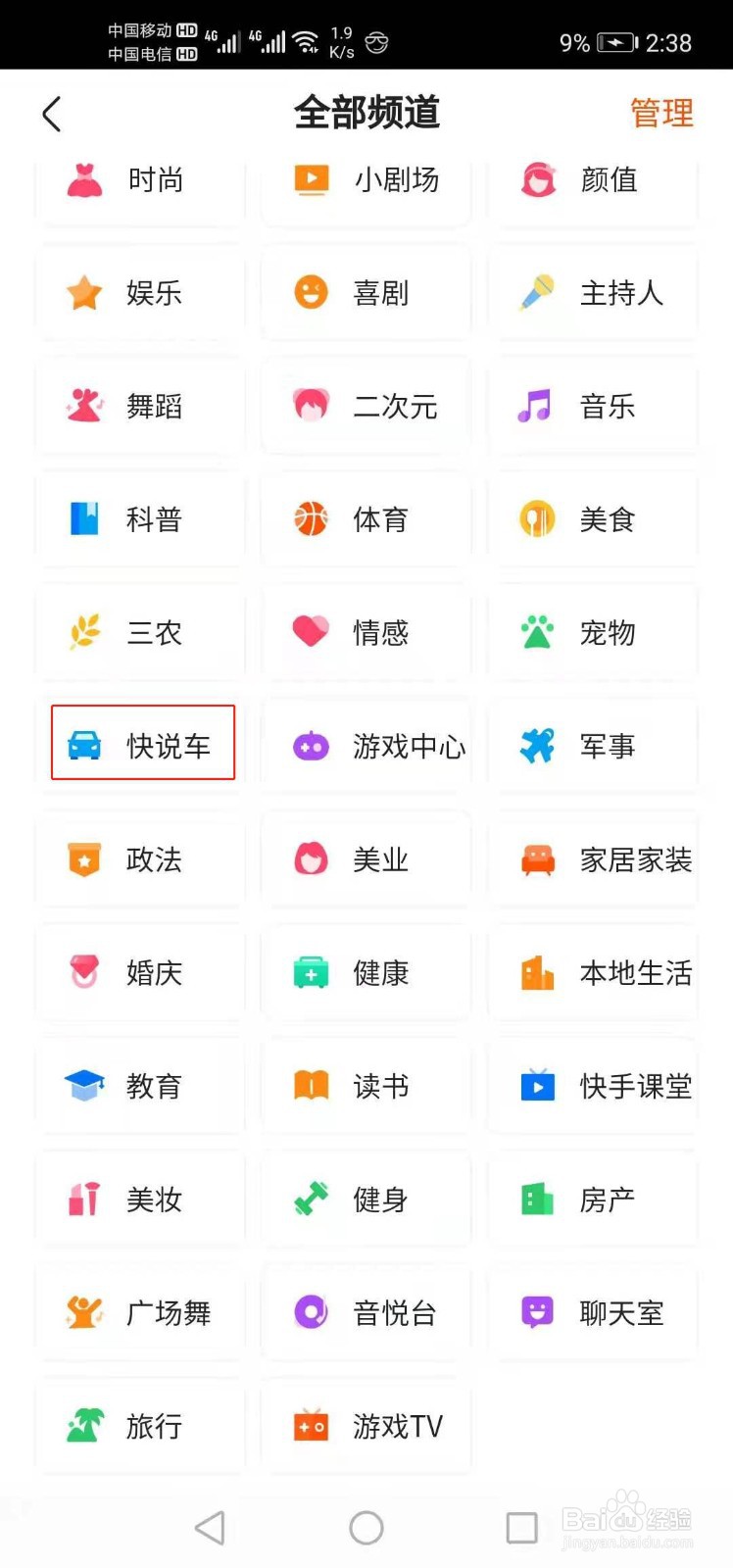This screenshot has height=1568, width=733.
Task: Open the 体育 channel
Action: 366,519
